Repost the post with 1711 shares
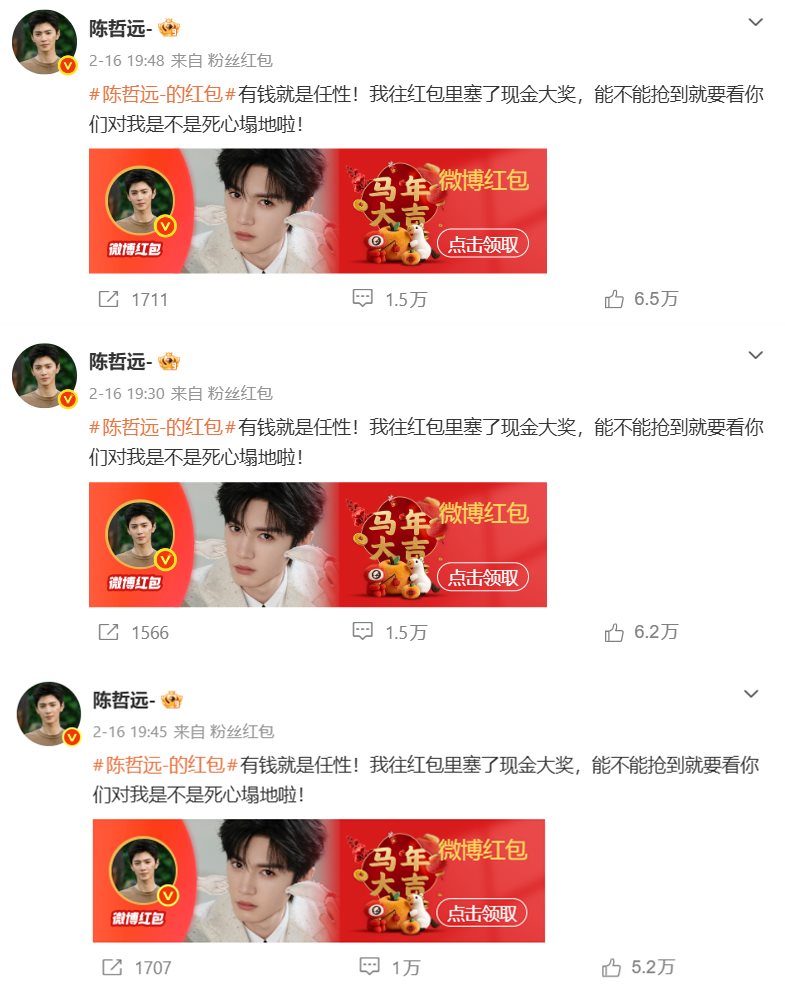The image size is (785, 987). (x=132, y=299)
